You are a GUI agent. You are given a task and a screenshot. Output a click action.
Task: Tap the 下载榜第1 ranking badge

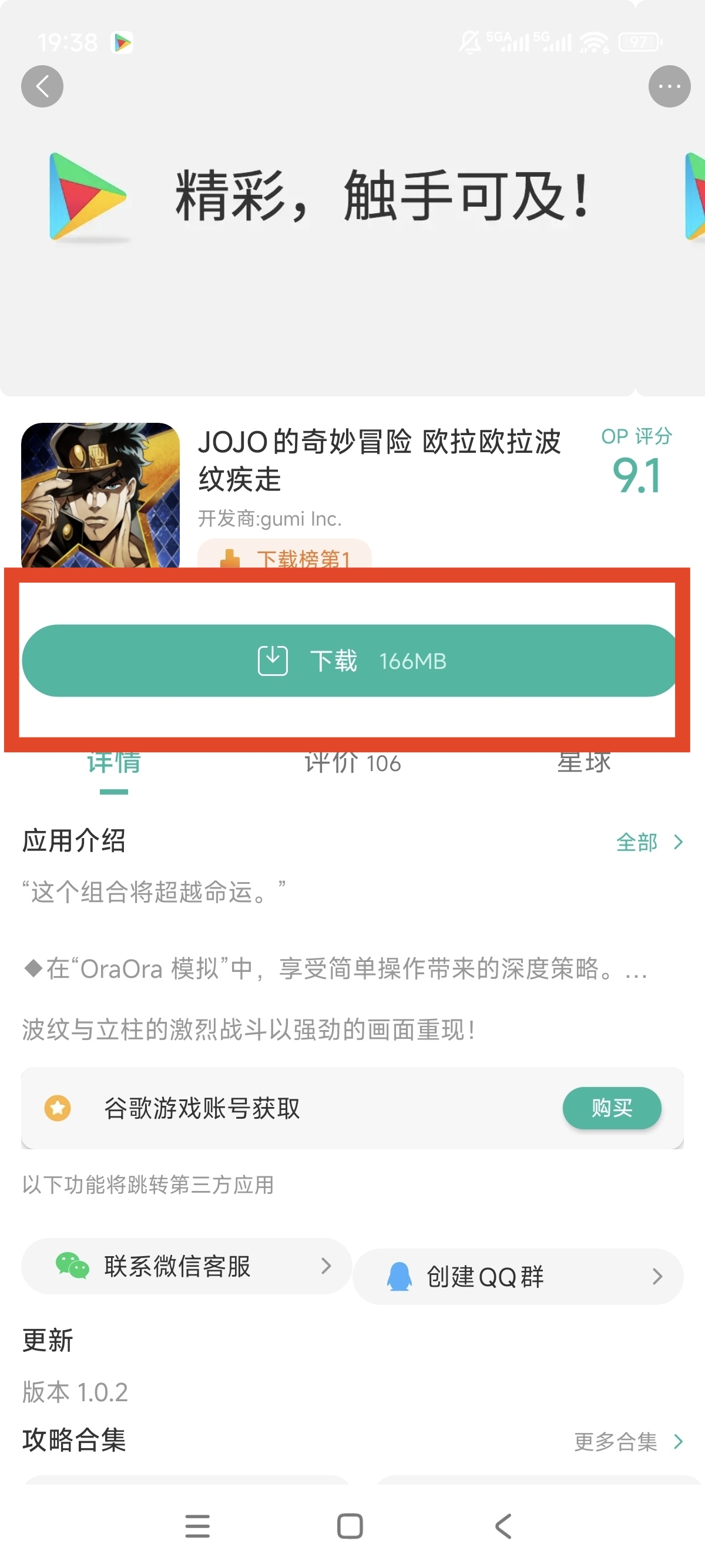tap(285, 556)
